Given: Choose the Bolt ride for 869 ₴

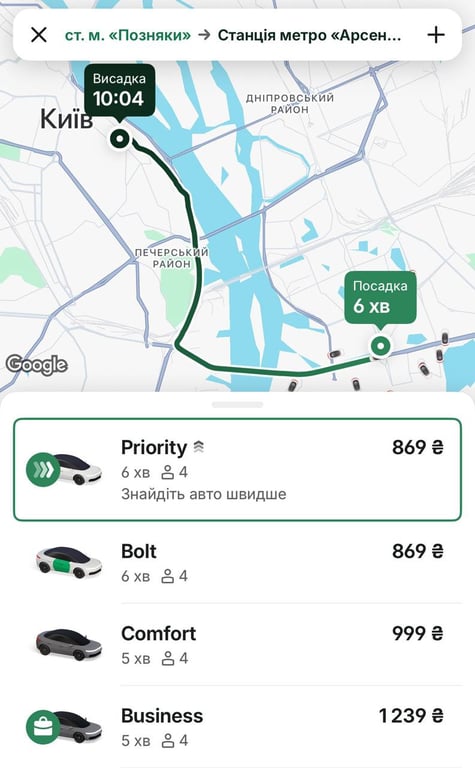Looking at the screenshot, I should (238, 562).
